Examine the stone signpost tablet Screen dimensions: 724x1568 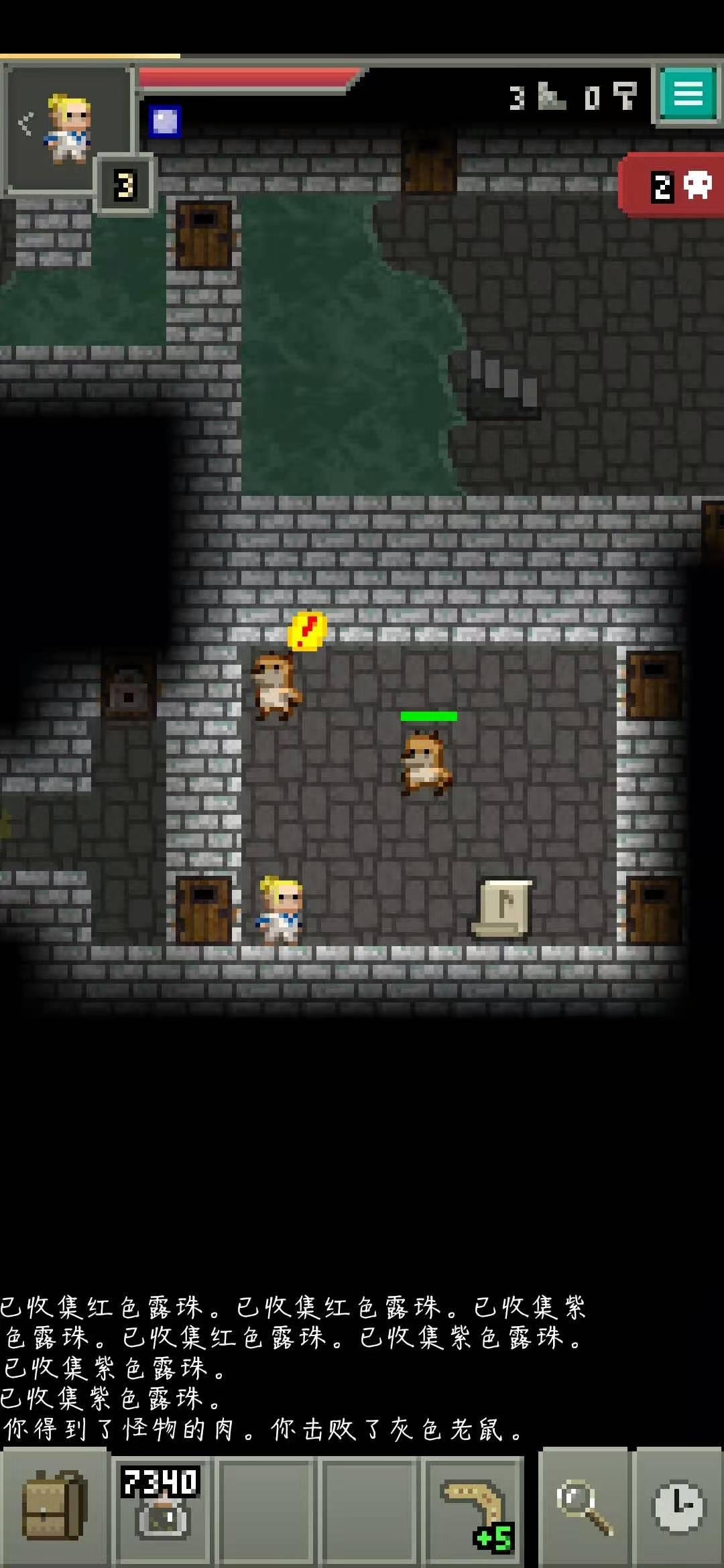point(503,909)
